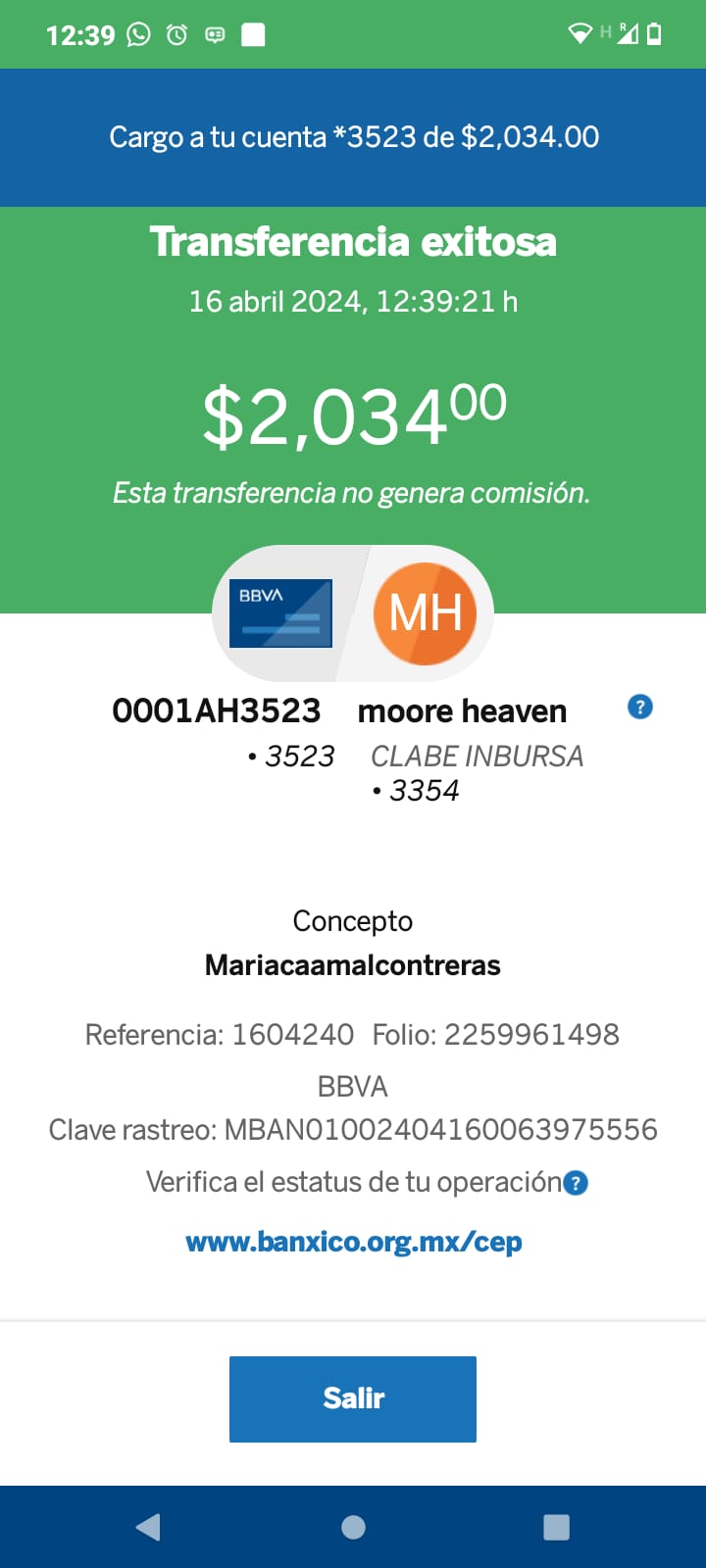Go back with system back button
This screenshot has height=1568, width=706.
pos(148,1527)
